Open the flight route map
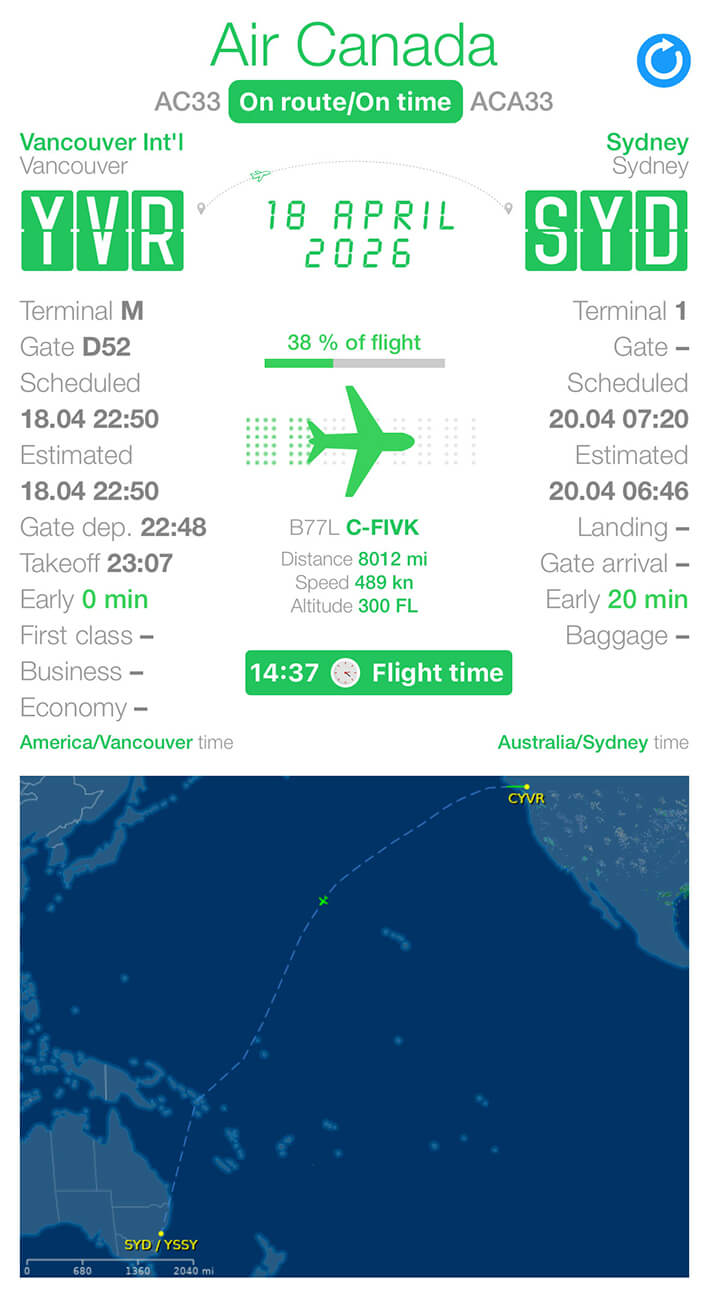The height and width of the screenshot is (1301, 709). tap(354, 1025)
